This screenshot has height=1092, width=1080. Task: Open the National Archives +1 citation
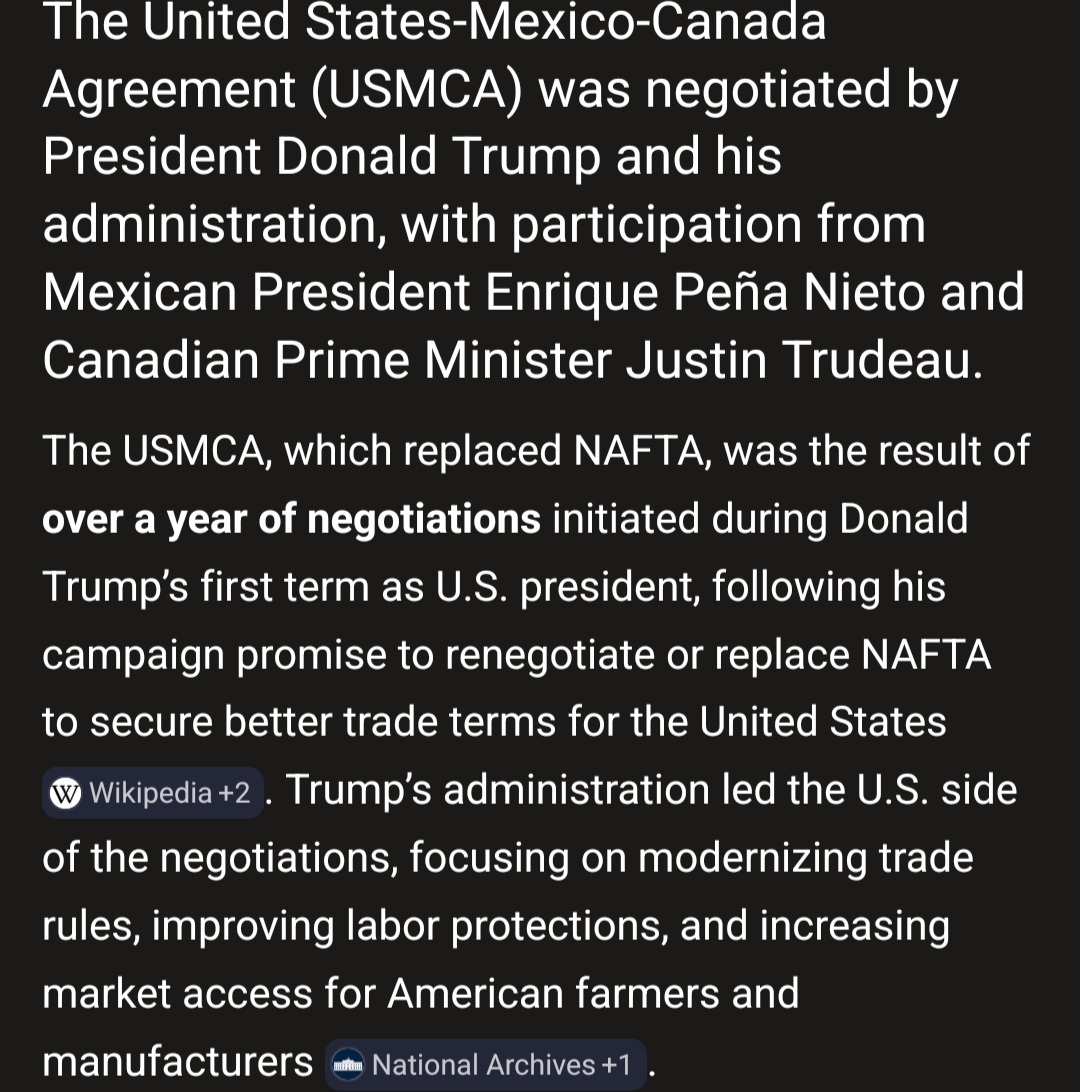485,1064
